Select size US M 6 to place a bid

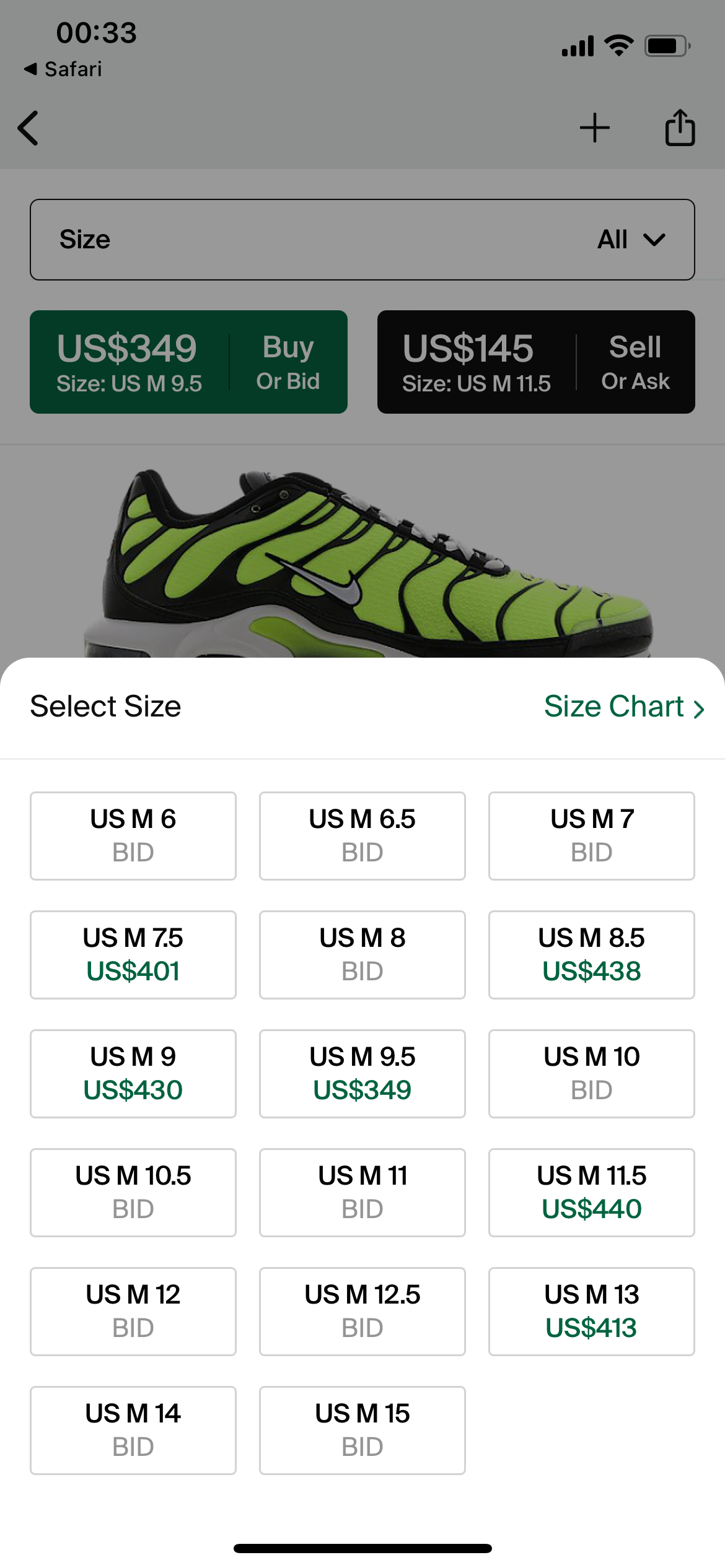[x=133, y=835]
